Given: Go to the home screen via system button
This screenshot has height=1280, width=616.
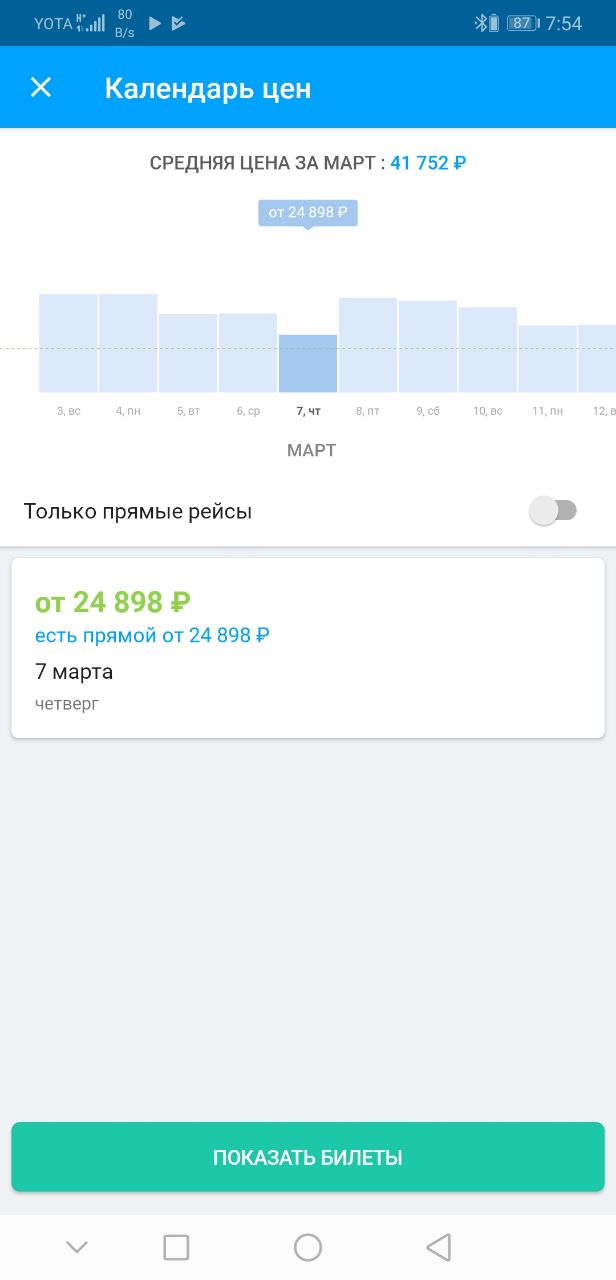Looking at the screenshot, I should tap(308, 1247).
